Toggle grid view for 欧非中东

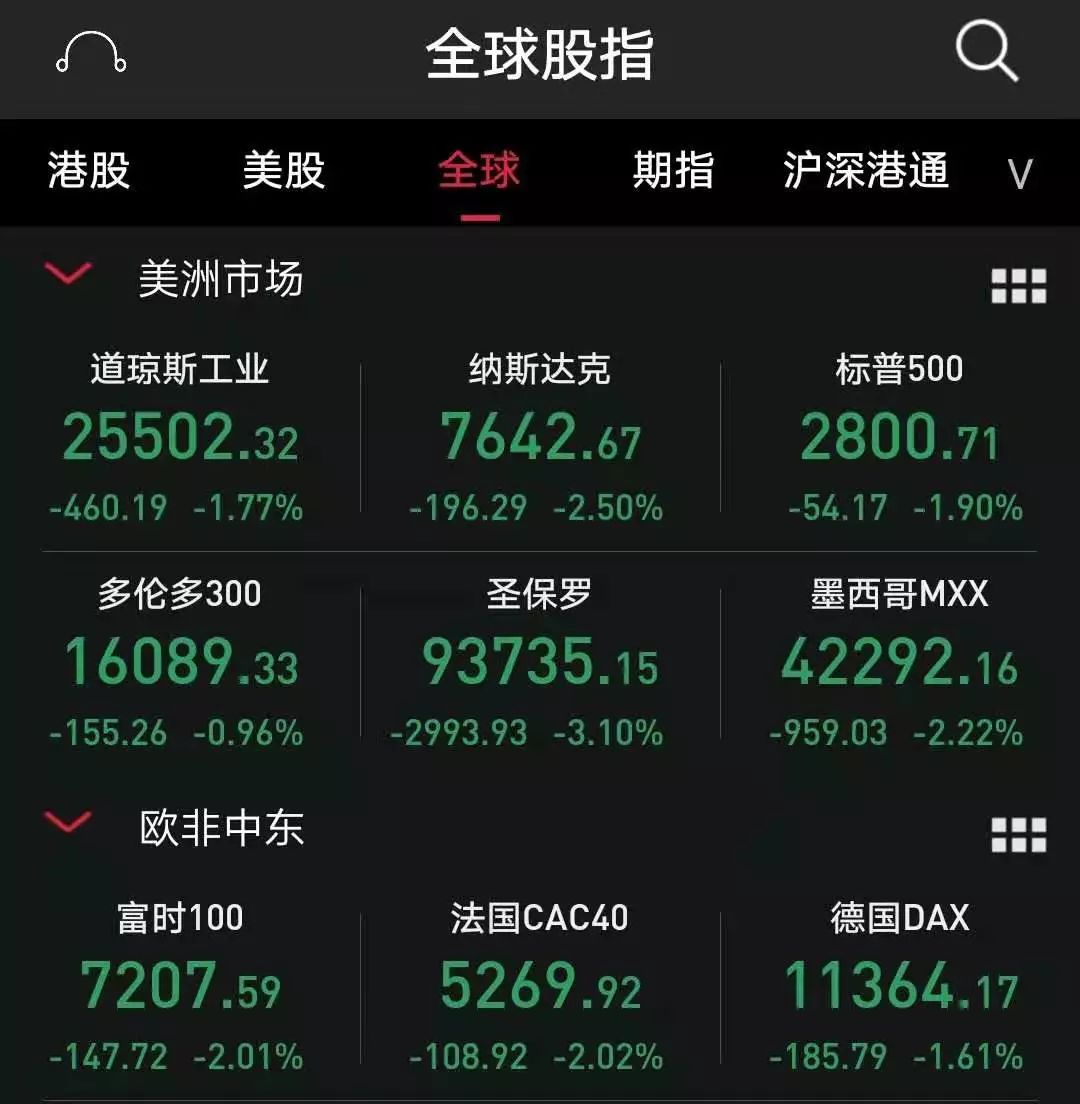[1018, 835]
